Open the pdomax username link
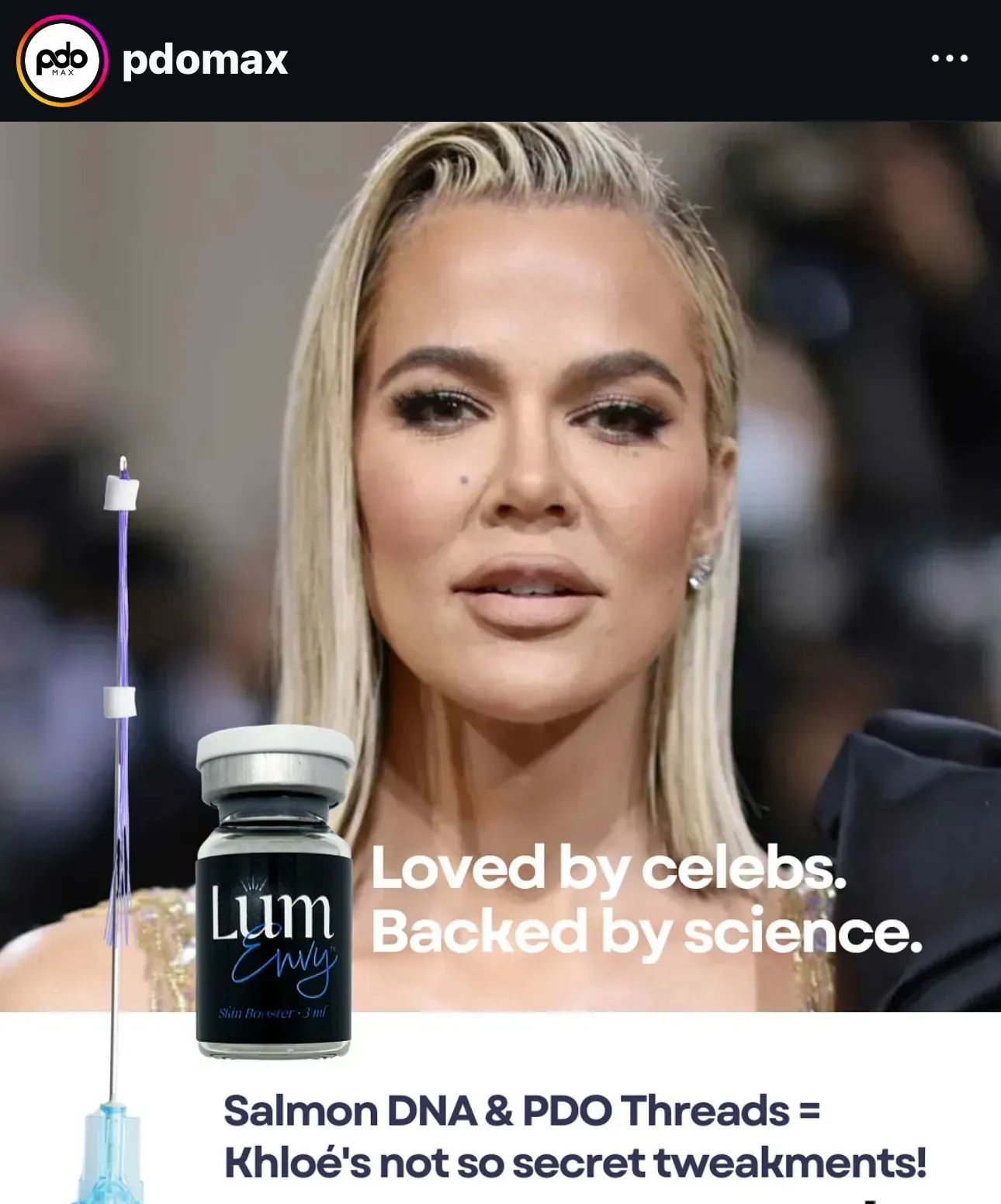1001x1204 pixels. point(204,60)
